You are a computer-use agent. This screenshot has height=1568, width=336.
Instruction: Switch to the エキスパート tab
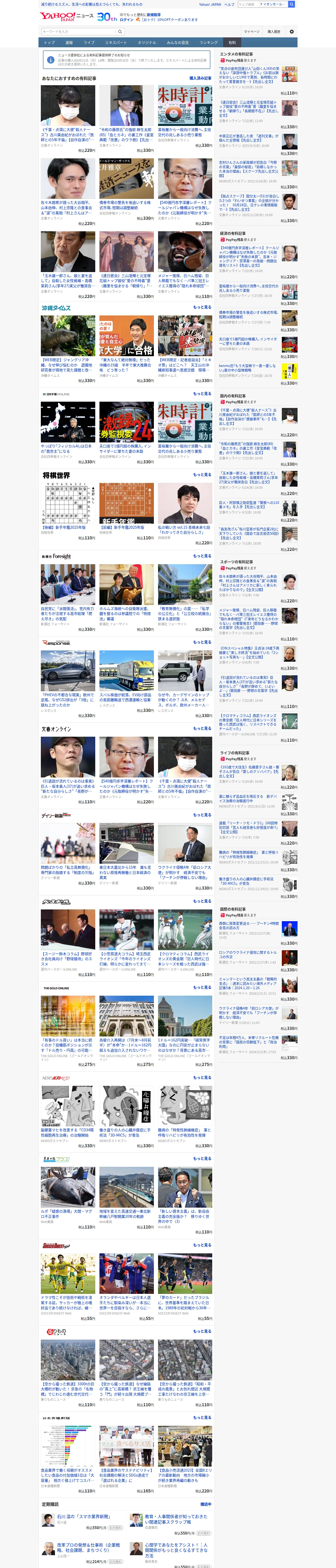click(x=116, y=43)
